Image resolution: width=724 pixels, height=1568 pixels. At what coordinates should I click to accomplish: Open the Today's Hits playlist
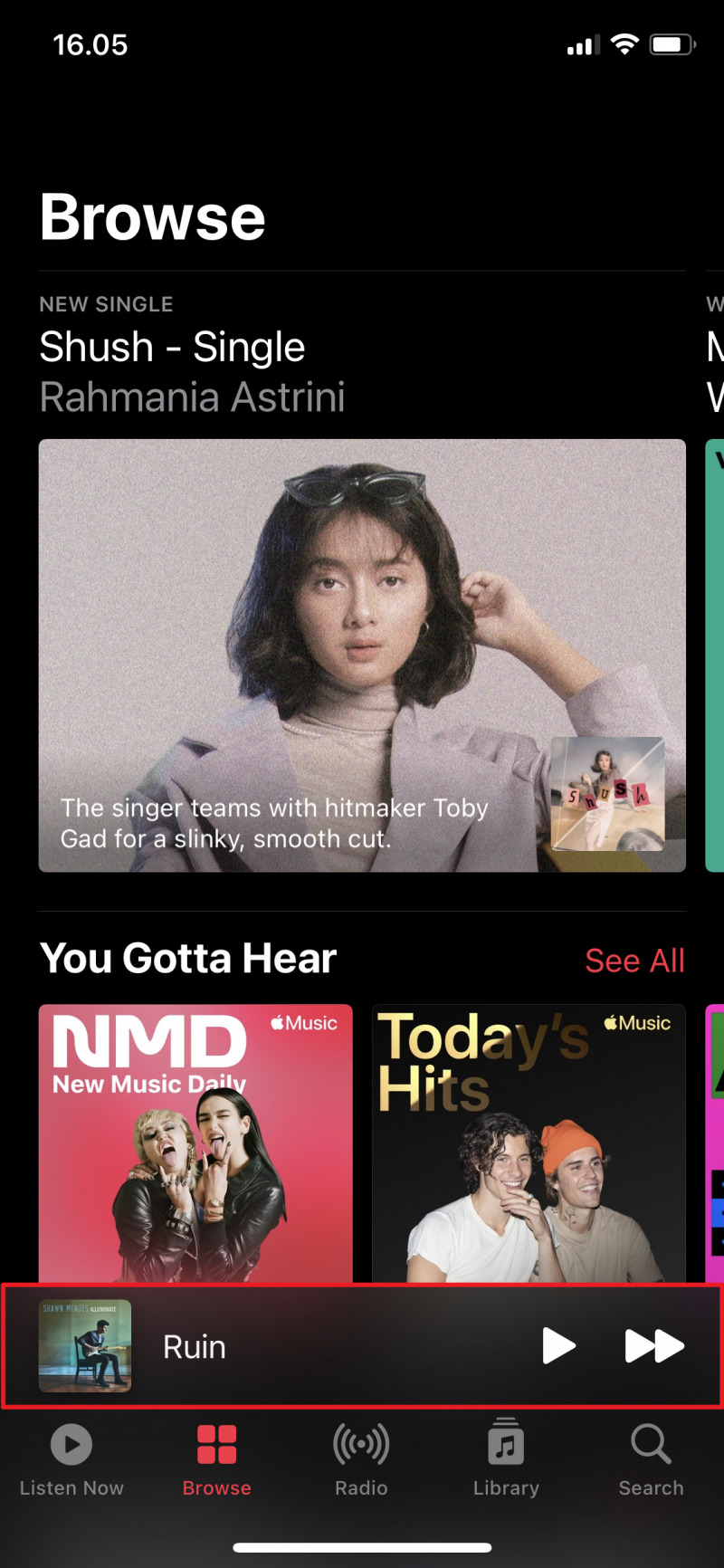pyautogui.click(x=529, y=1143)
